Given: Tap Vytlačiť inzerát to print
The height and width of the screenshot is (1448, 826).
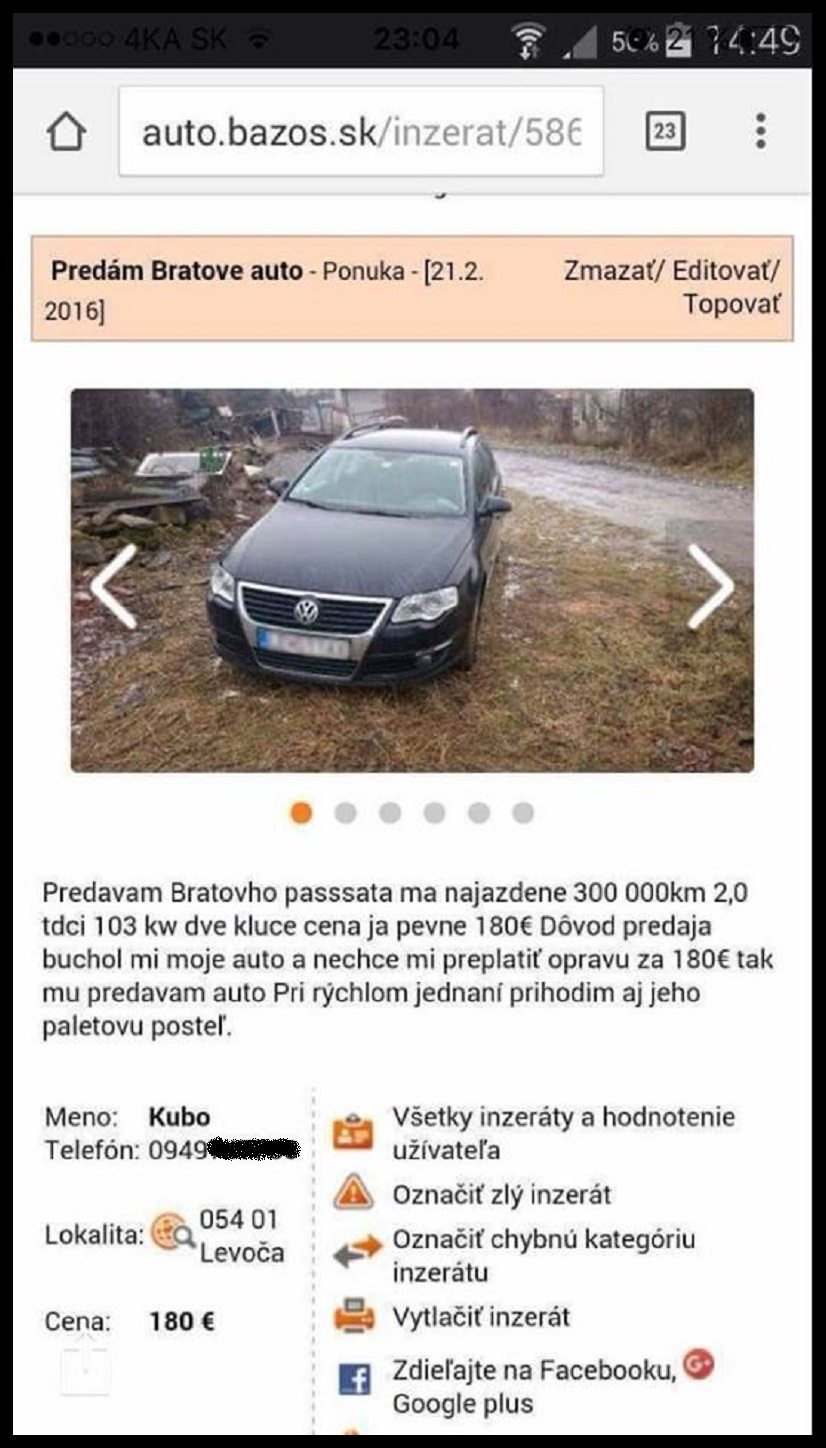Looking at the screenshot, I should click(480, 1317).
